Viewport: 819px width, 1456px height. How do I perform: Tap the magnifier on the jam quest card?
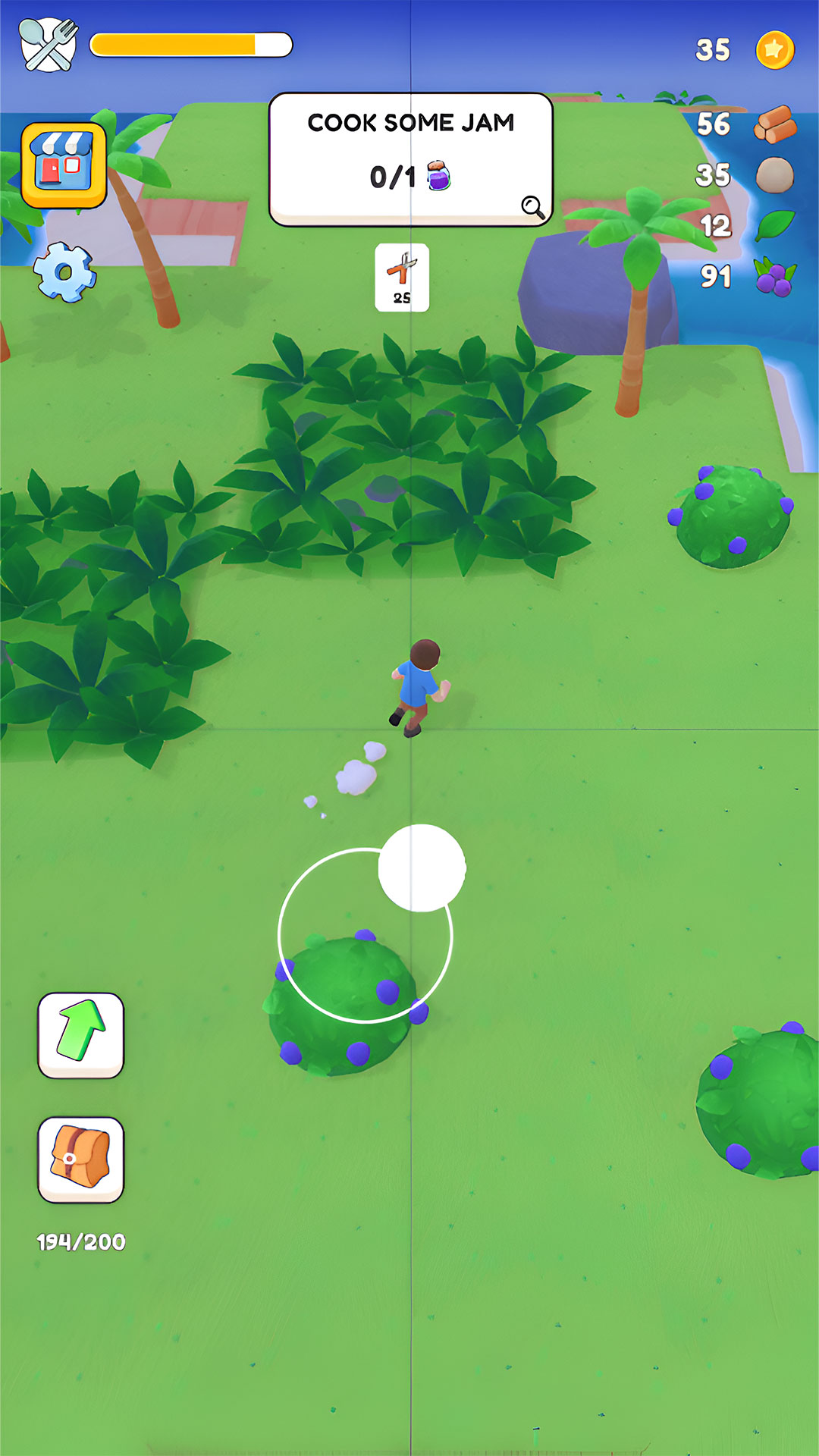point(532,206)
